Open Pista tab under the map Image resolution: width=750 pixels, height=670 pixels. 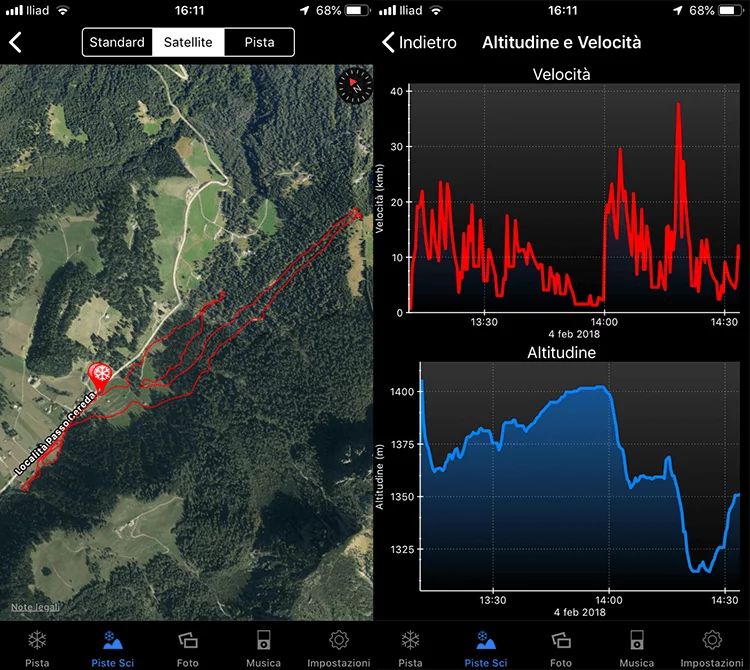(37, 646)
